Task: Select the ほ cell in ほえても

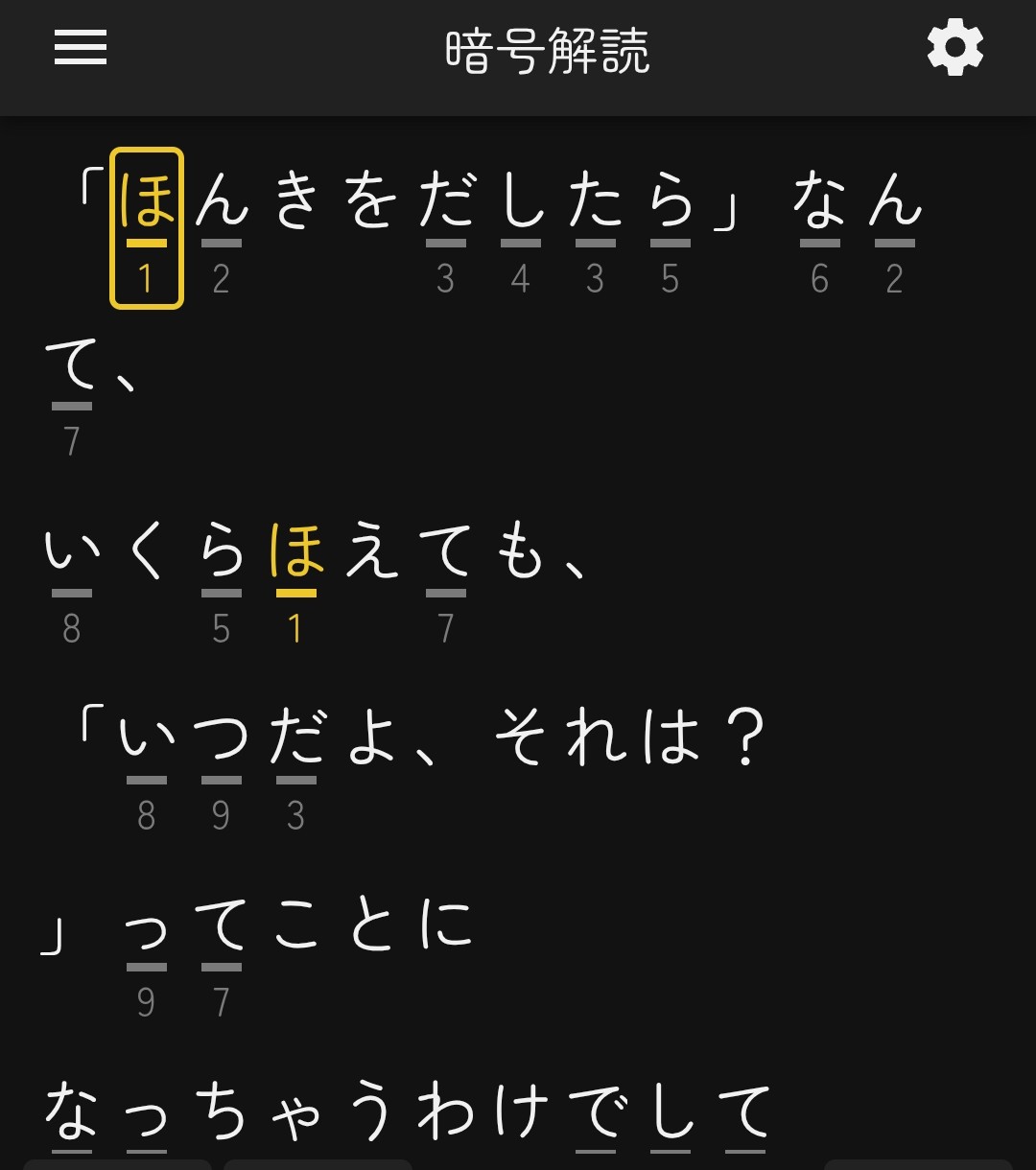Action: [x=296, y=575]
